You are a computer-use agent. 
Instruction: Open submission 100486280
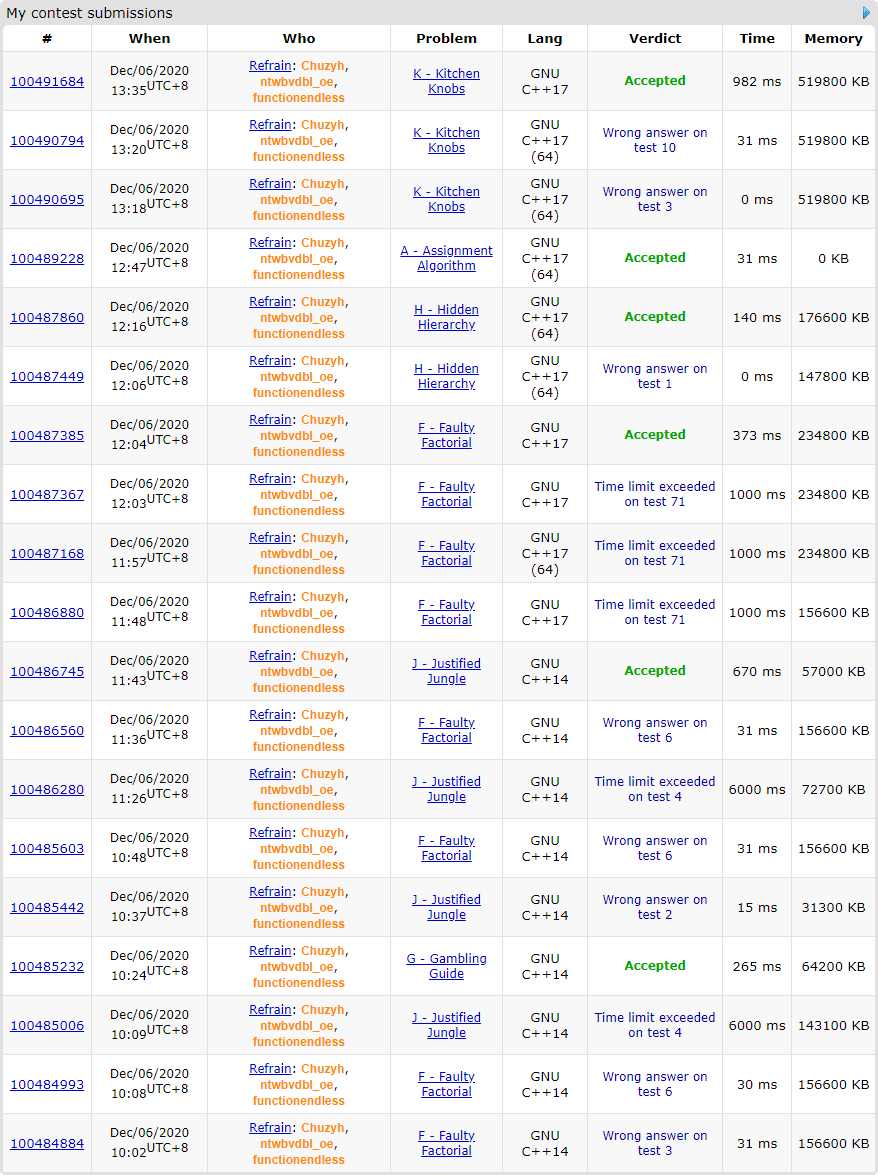click(47, 789)
